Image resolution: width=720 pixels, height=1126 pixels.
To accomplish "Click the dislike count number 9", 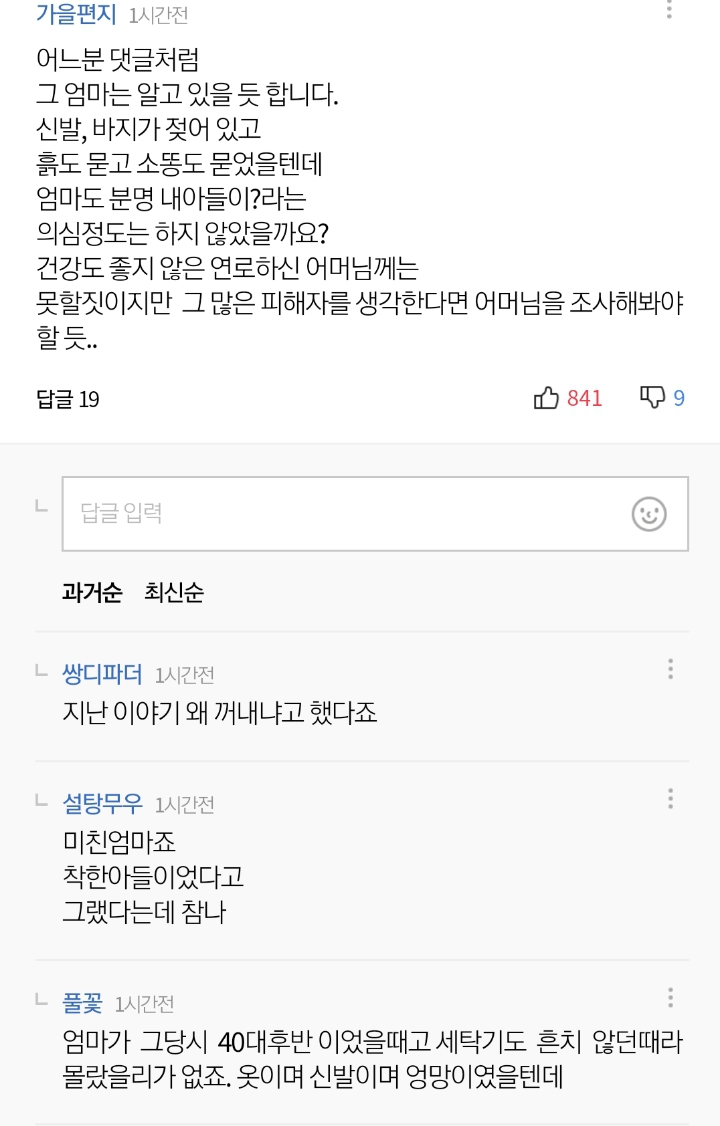I will (x=679, y=396).
